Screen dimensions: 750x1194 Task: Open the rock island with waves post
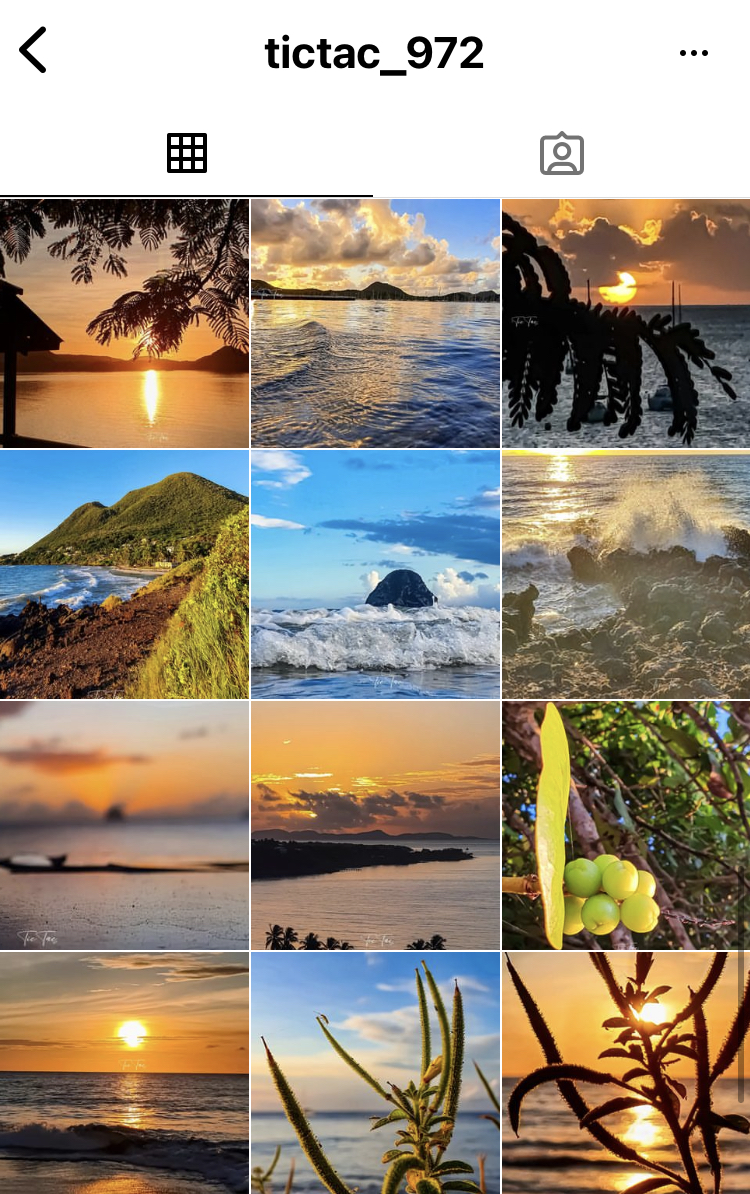[x=375, y=574]
